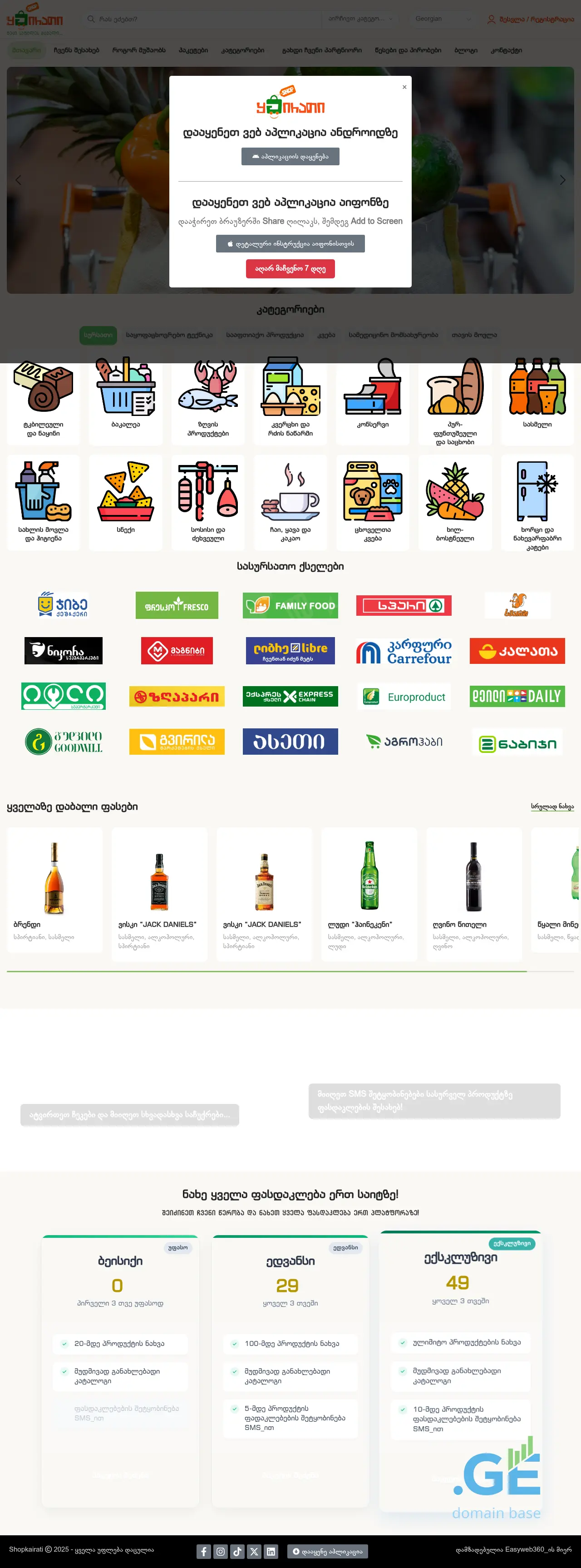Open the Instagram profile icon
Image resolution: width=581 pixels, height=1568 pixels.
point(220,1552)
